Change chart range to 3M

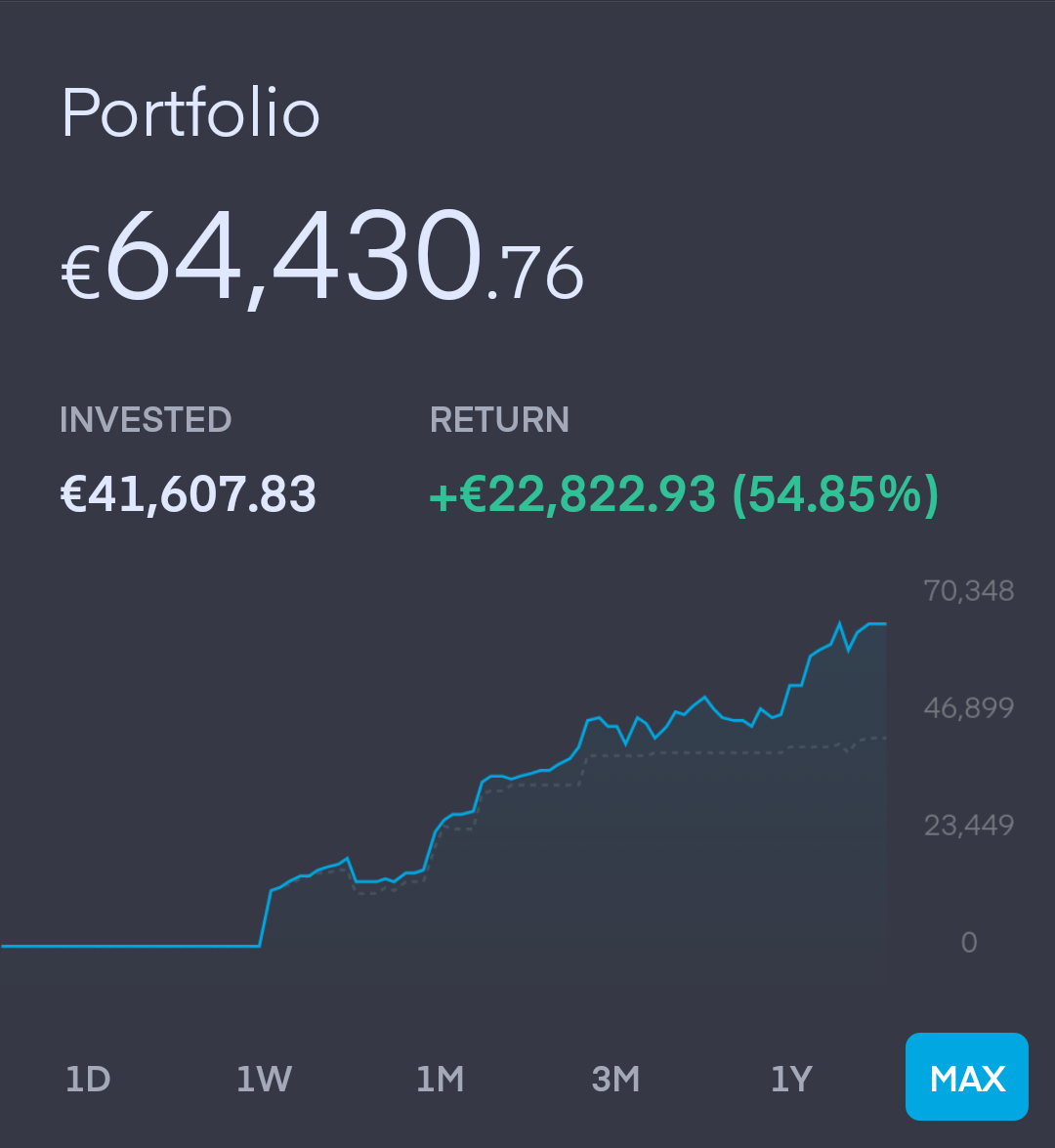pyautogui.click(x=615, y=1079)
